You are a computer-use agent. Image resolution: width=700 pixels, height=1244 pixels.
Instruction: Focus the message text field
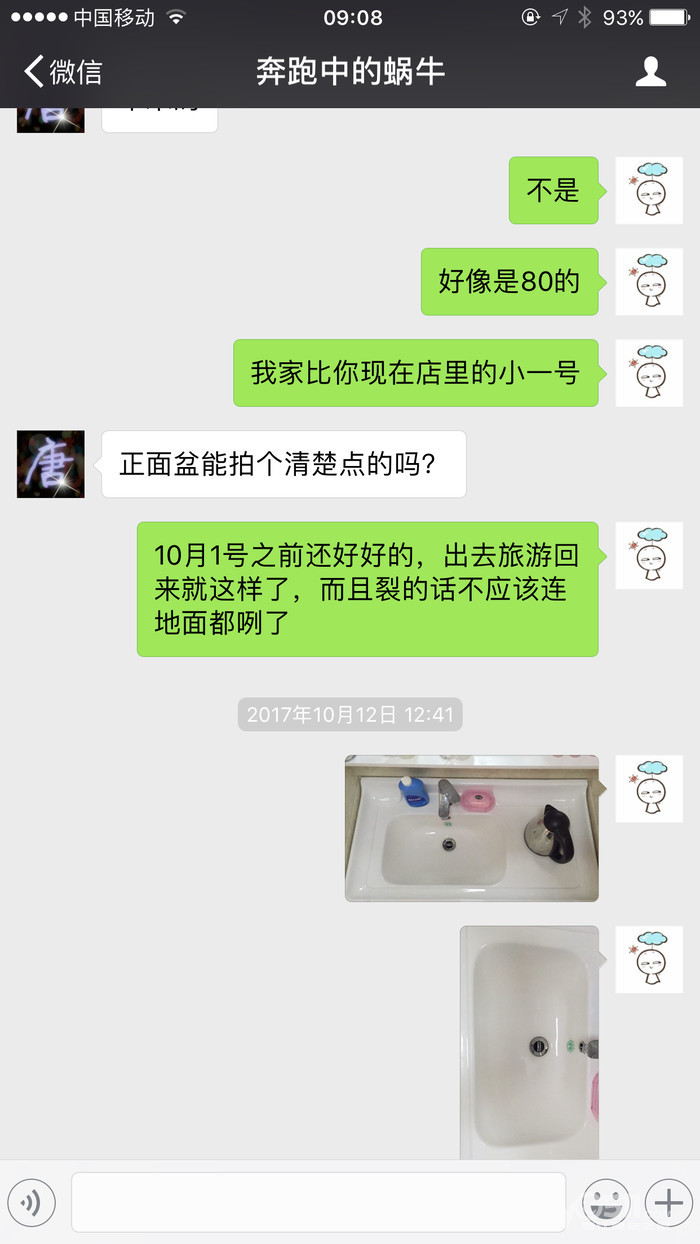pyautogui.click(x=318, y=1202)
